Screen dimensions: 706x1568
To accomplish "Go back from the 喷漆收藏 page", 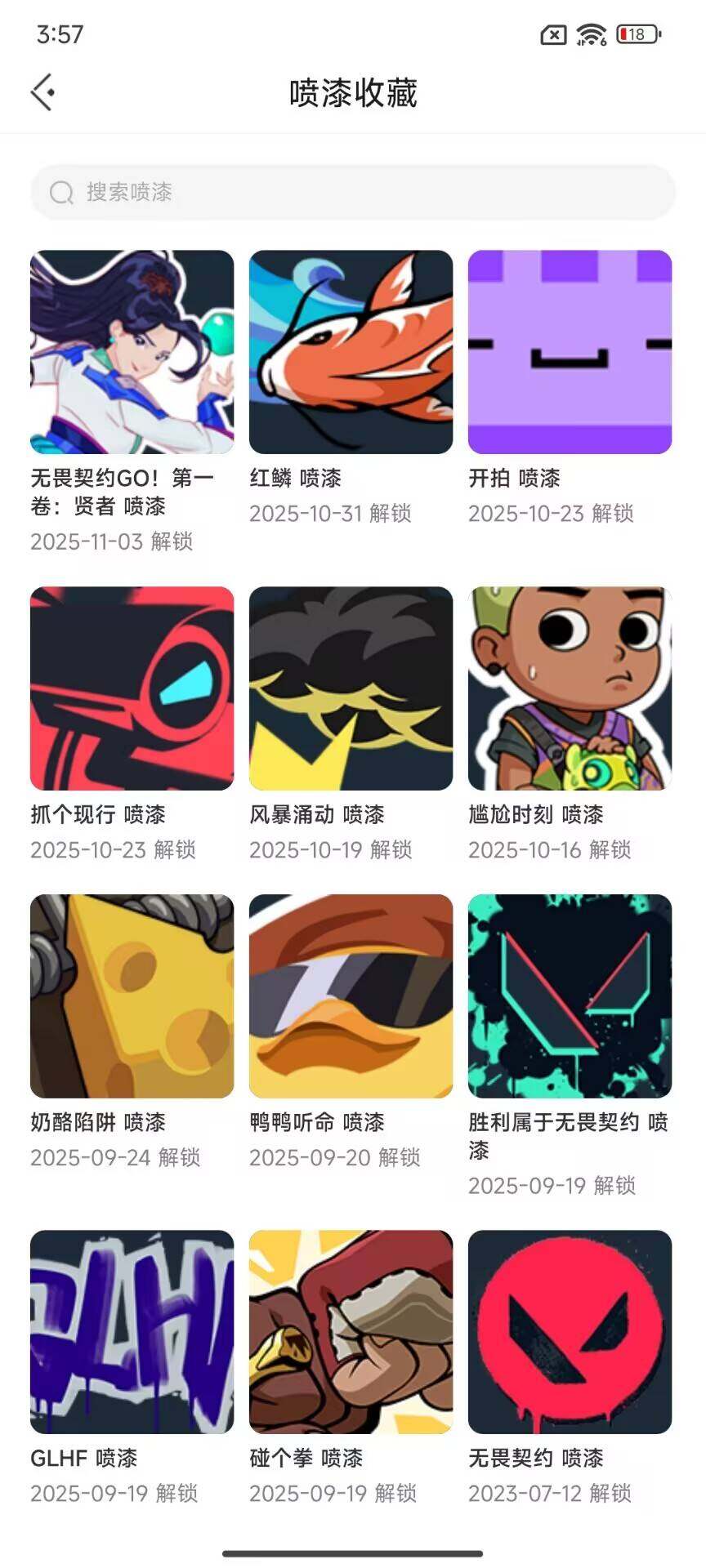I will click(42, 92).
